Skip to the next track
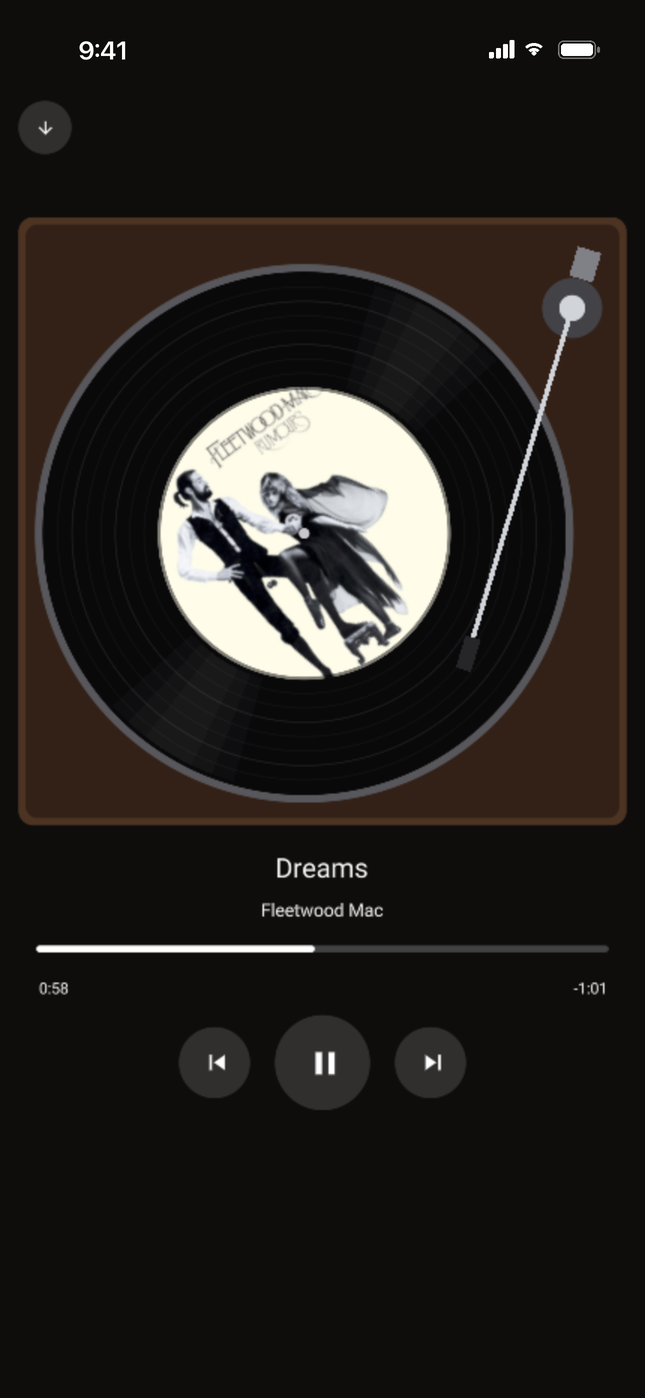The image size is (645, 1398). point(430,1063)
